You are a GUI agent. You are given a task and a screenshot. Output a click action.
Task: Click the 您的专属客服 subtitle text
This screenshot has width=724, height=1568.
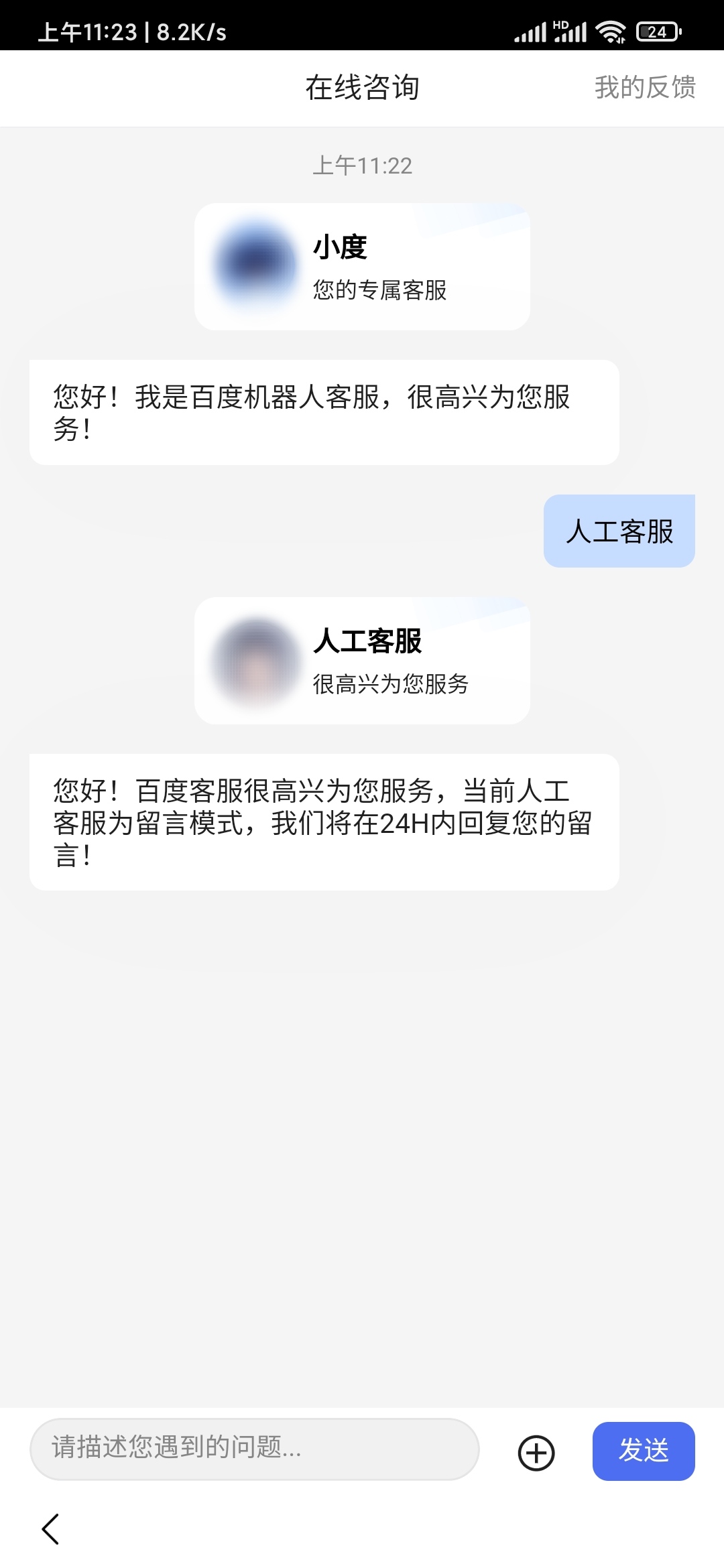point(381,290)
